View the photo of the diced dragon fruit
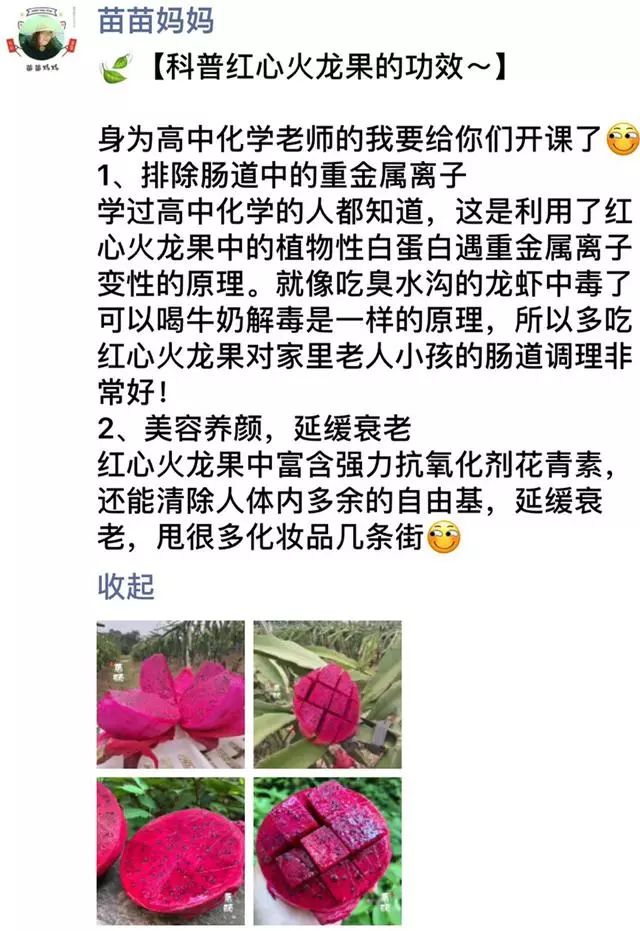This screenshot has height=931, width=640. [327, 851]
